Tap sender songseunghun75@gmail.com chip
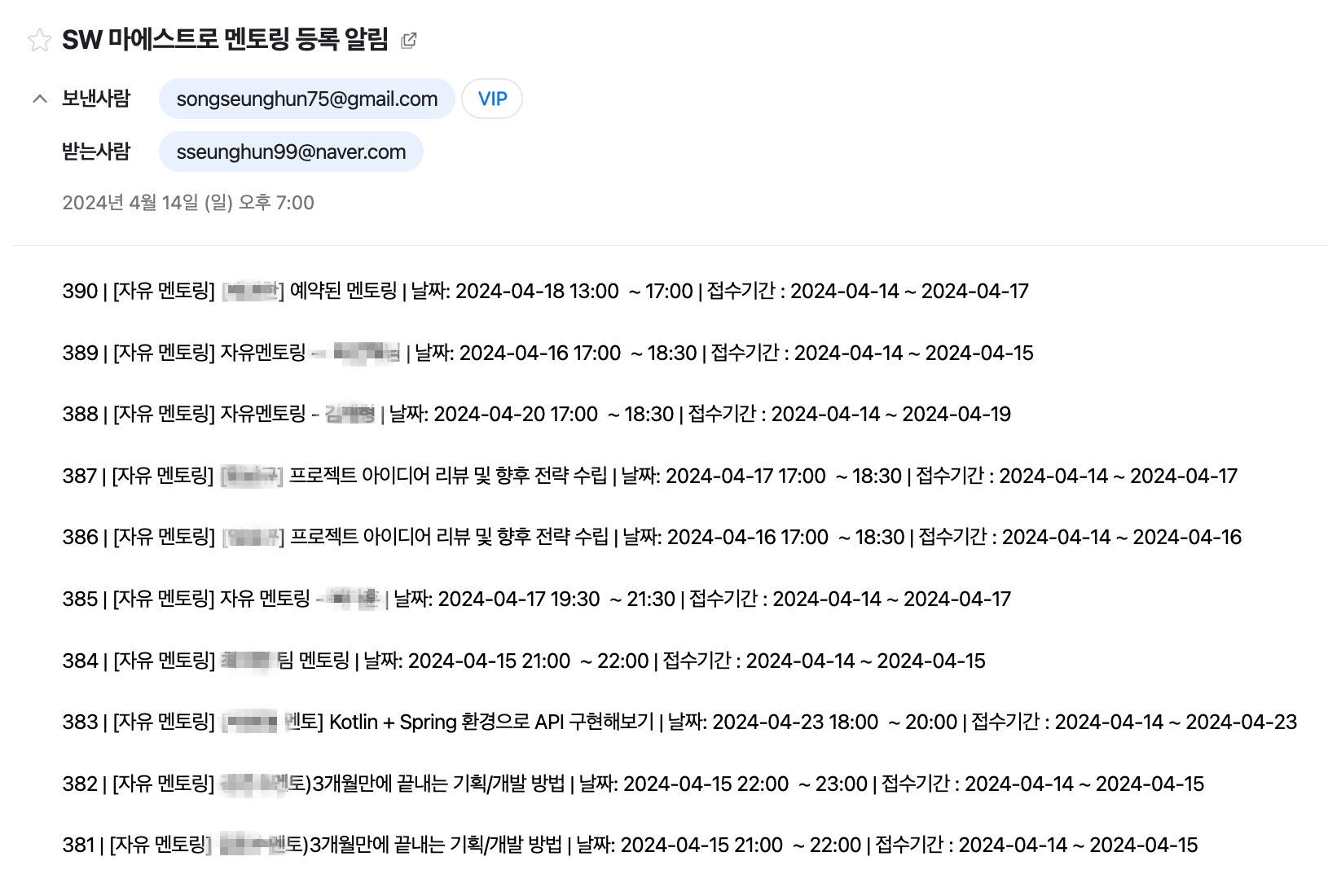This screenshot has width=1328, height=896. [x=306, y=99]
